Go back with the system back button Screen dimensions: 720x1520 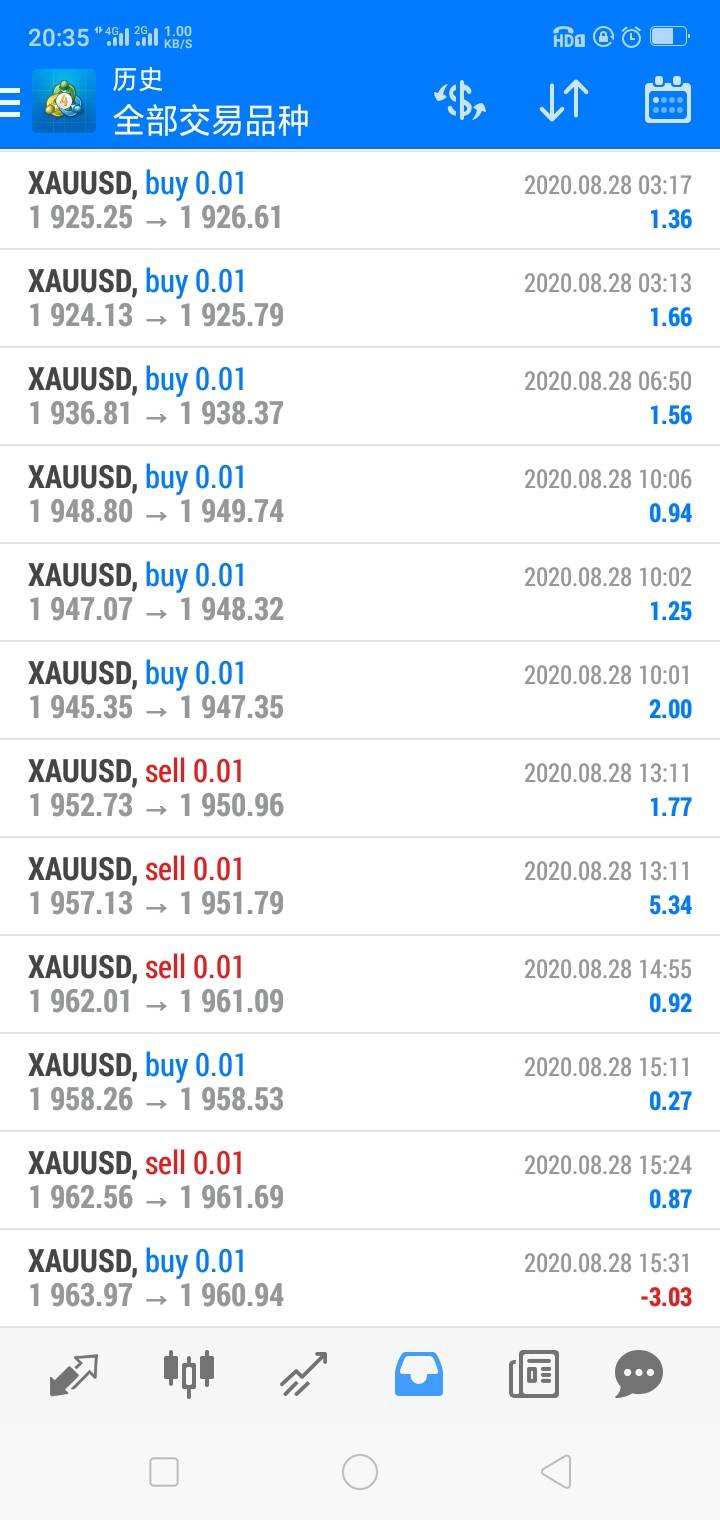tap(555, 1472)
